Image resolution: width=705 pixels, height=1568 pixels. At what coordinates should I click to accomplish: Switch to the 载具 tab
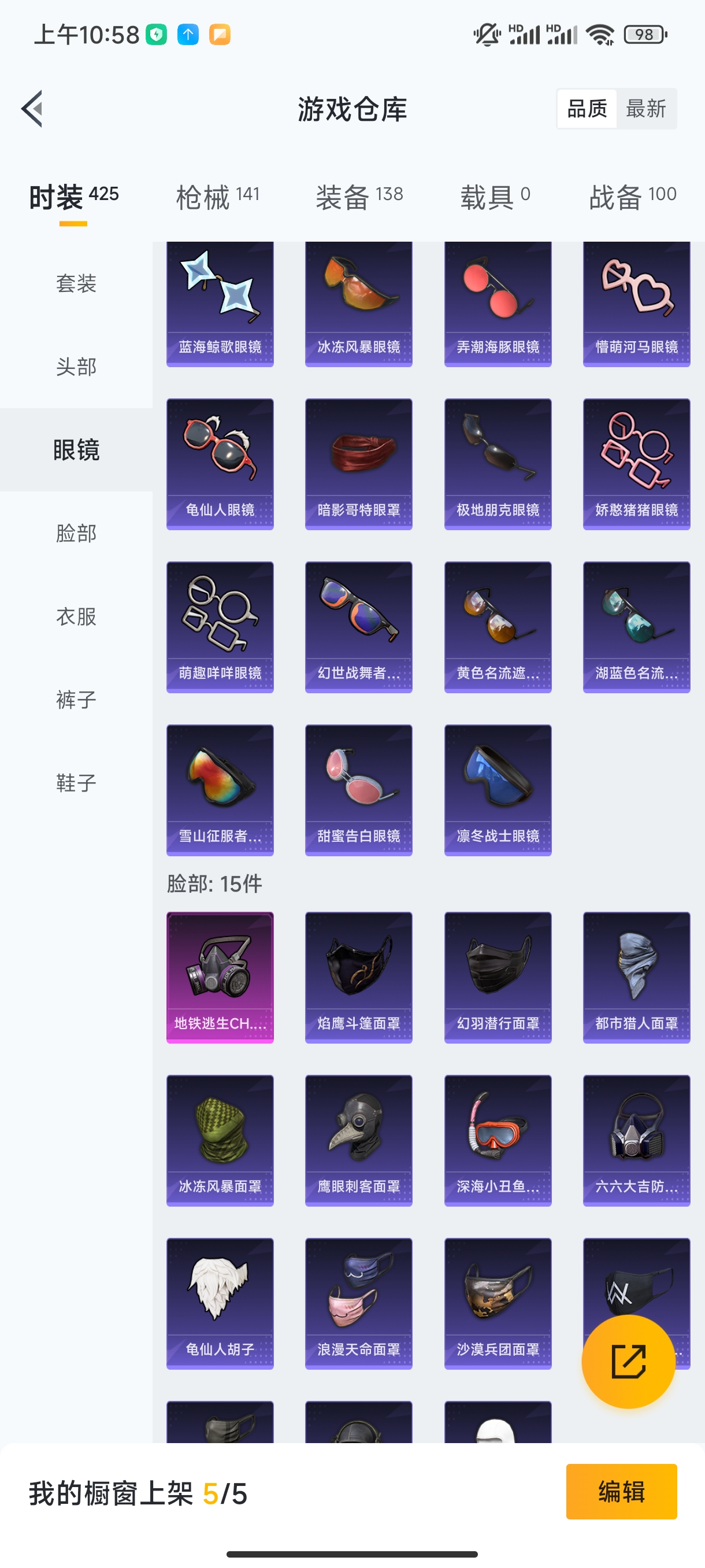[495, 197]
